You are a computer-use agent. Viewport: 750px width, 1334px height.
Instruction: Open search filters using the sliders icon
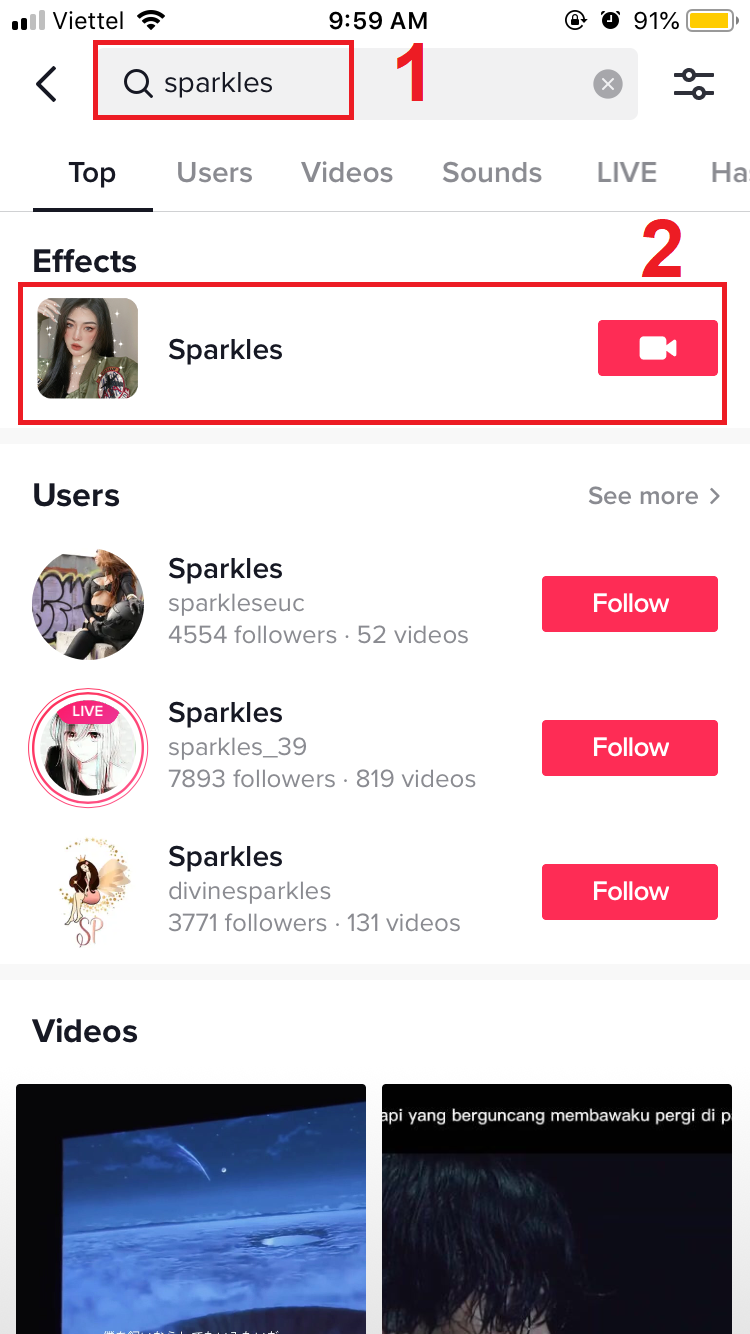point(695,84)
